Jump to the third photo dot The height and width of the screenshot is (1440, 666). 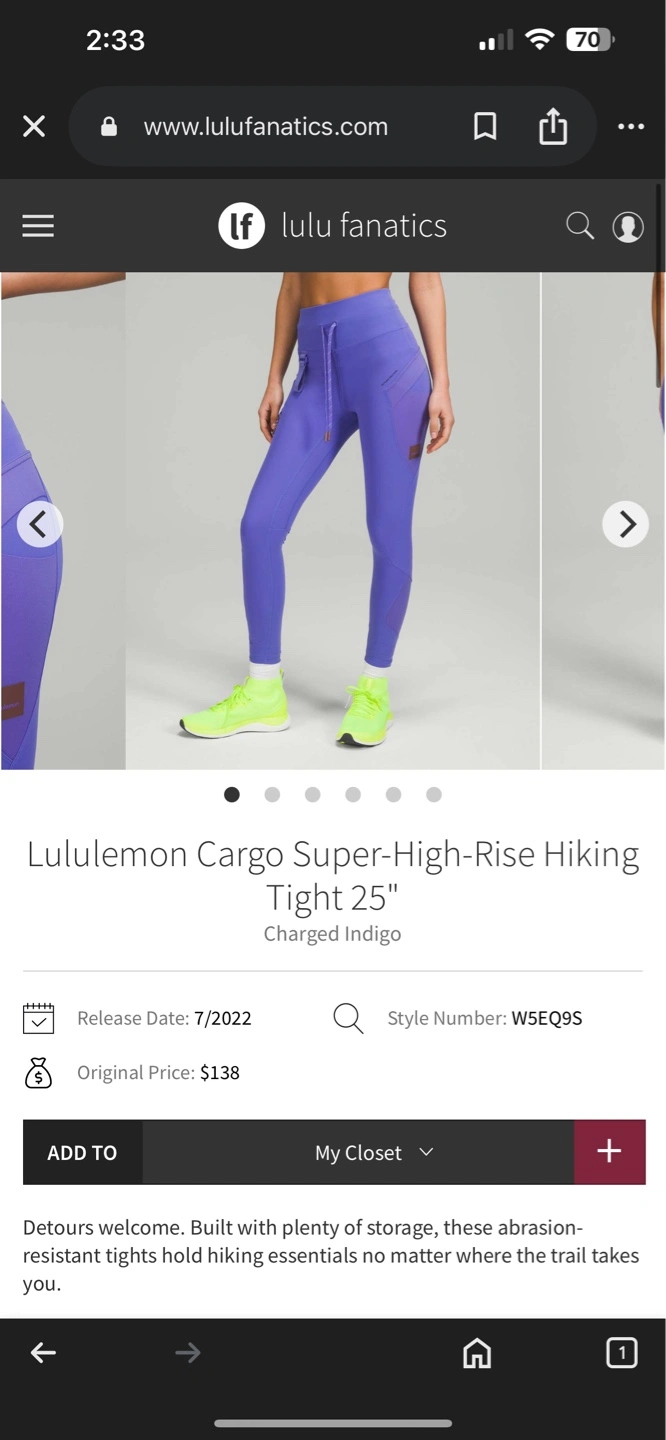313,794
